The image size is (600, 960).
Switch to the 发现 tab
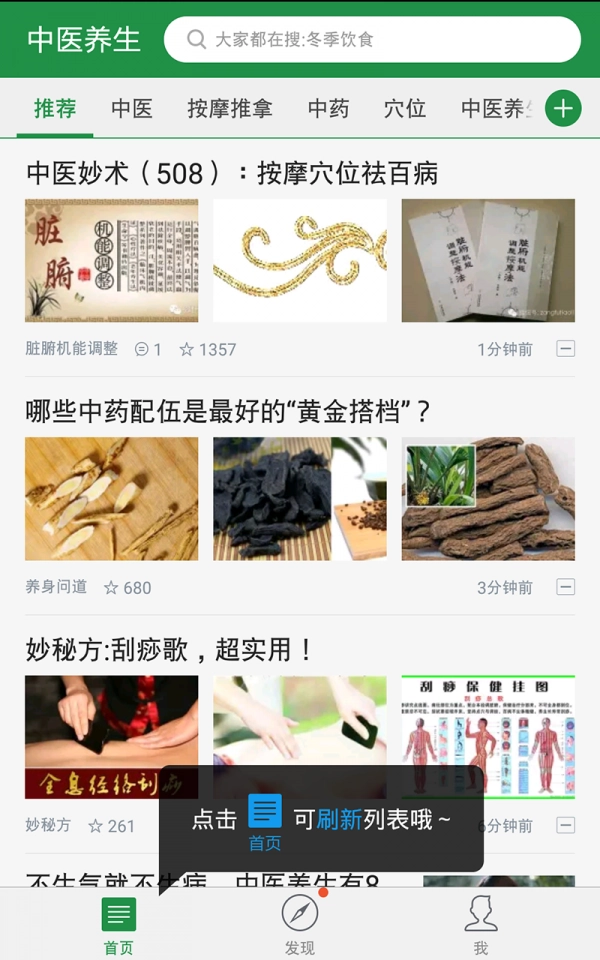(x=299, y=925)
